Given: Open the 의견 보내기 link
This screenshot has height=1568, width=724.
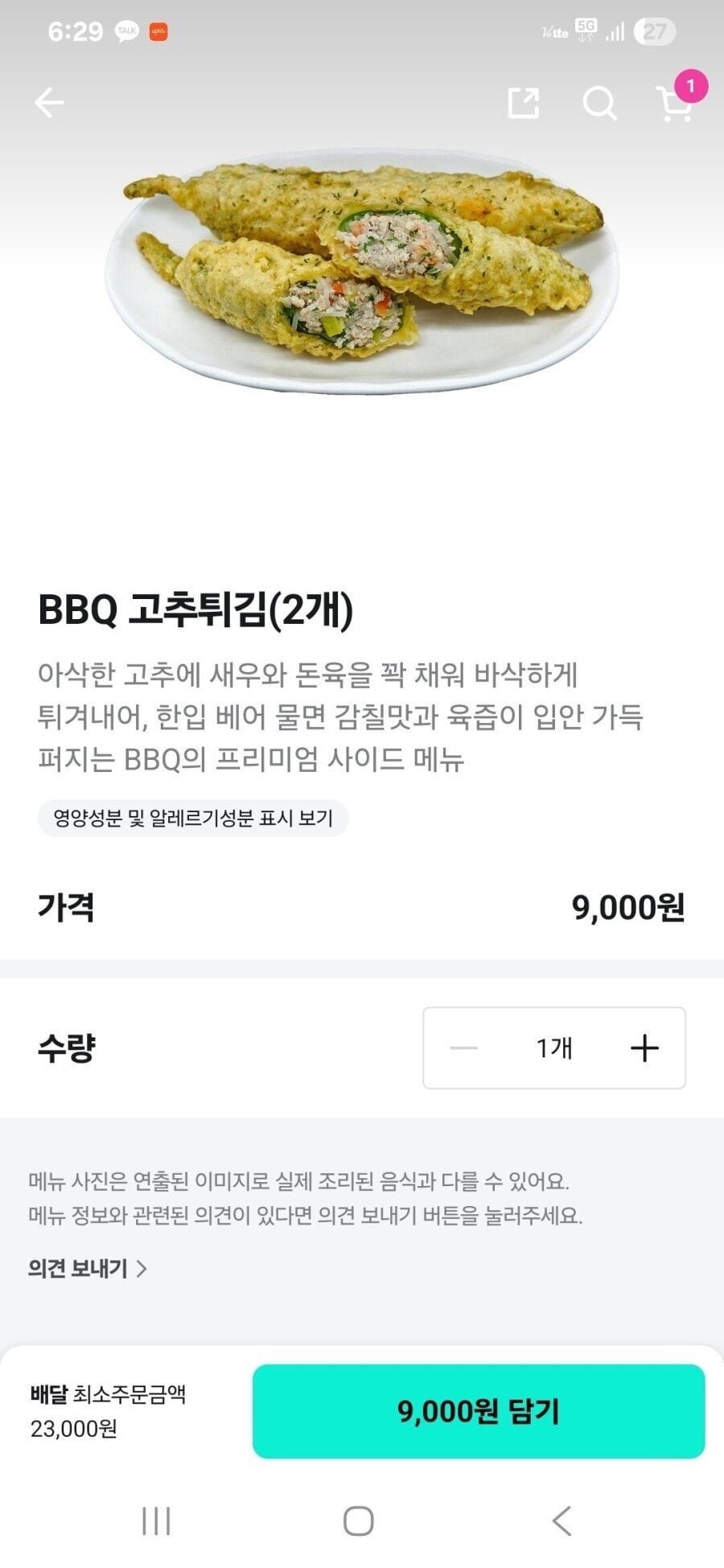Looking at the screenshot, I should (x=88, y=1268).
